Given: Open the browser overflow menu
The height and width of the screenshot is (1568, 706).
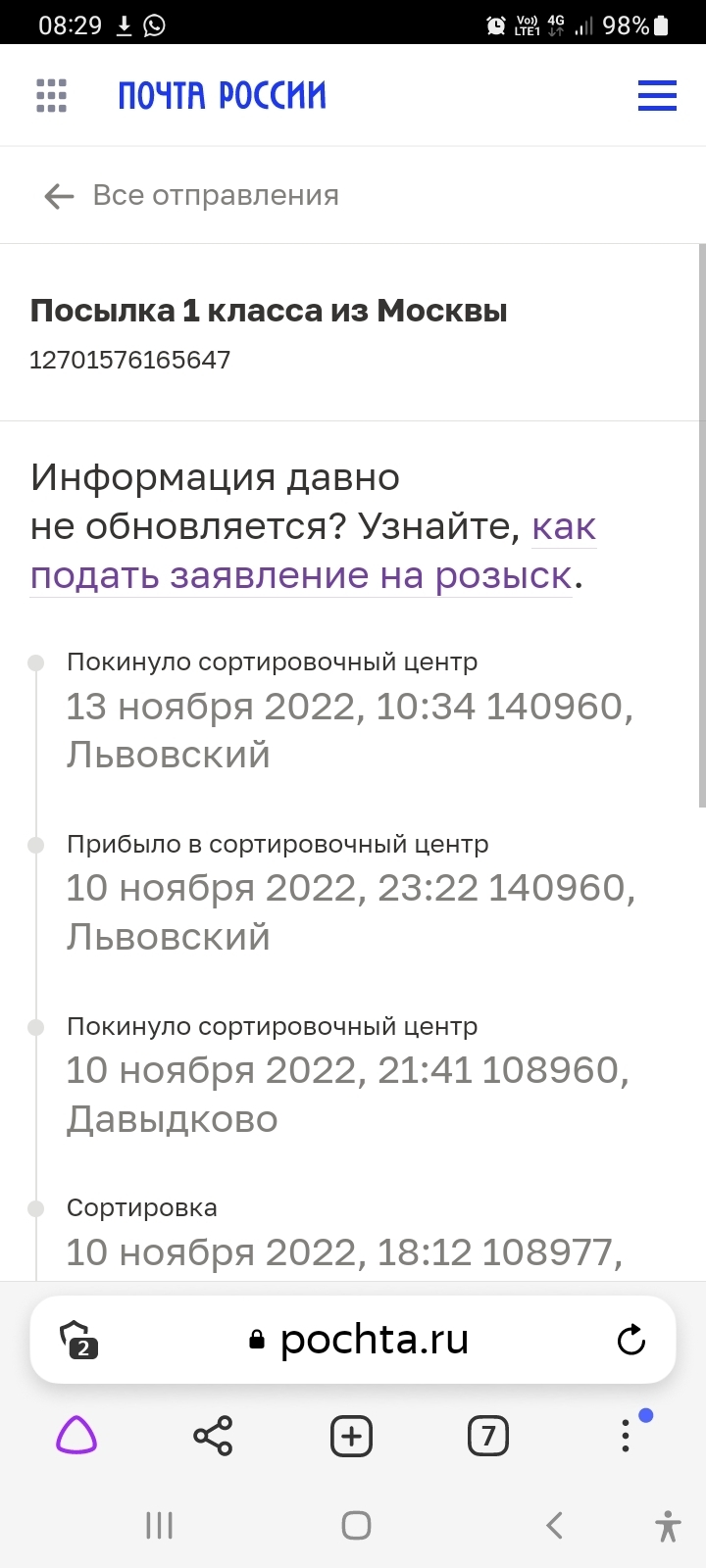Looking at the screenshot, I should coord(626,1437).
